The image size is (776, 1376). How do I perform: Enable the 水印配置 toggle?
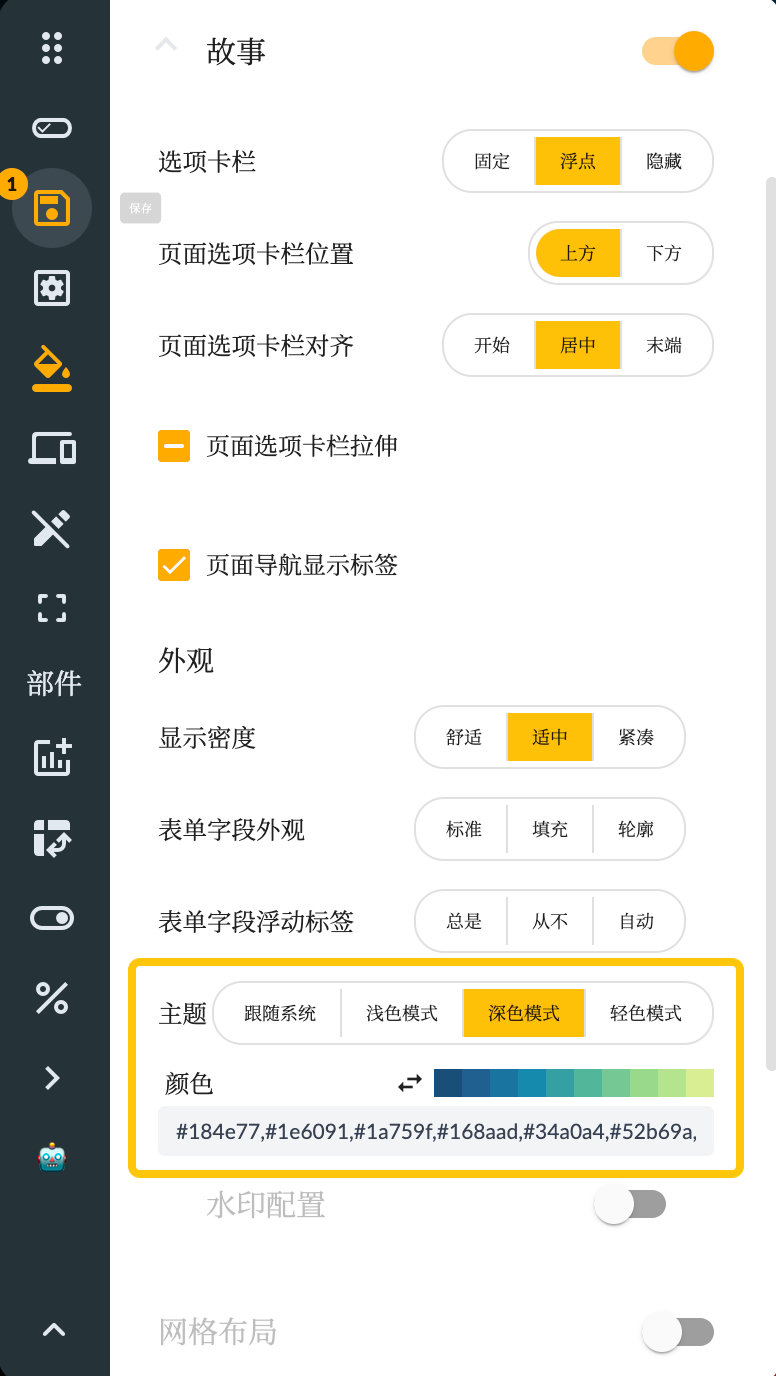[x=630, y=1204]
